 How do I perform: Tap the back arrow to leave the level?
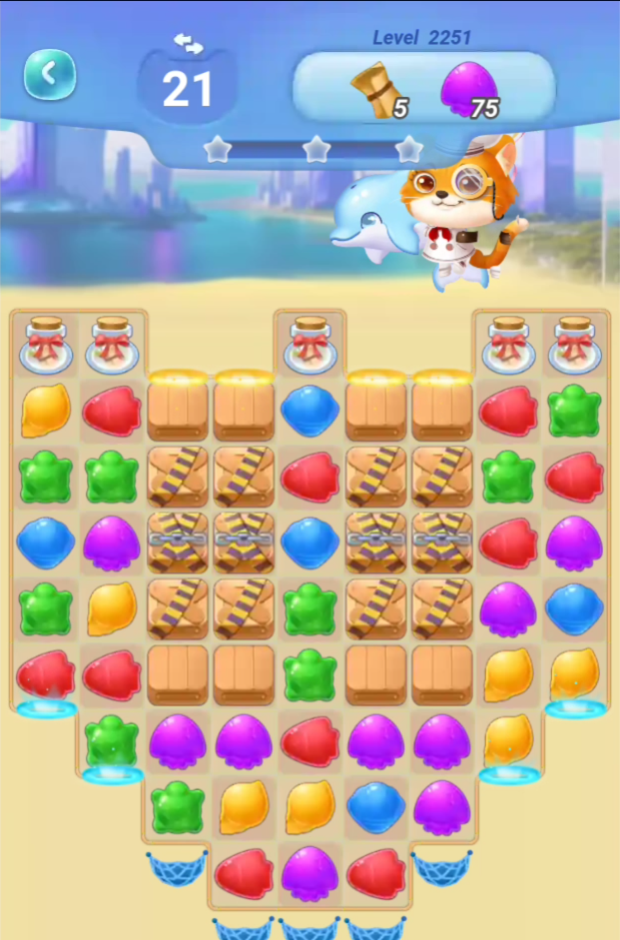pos(50,74)
